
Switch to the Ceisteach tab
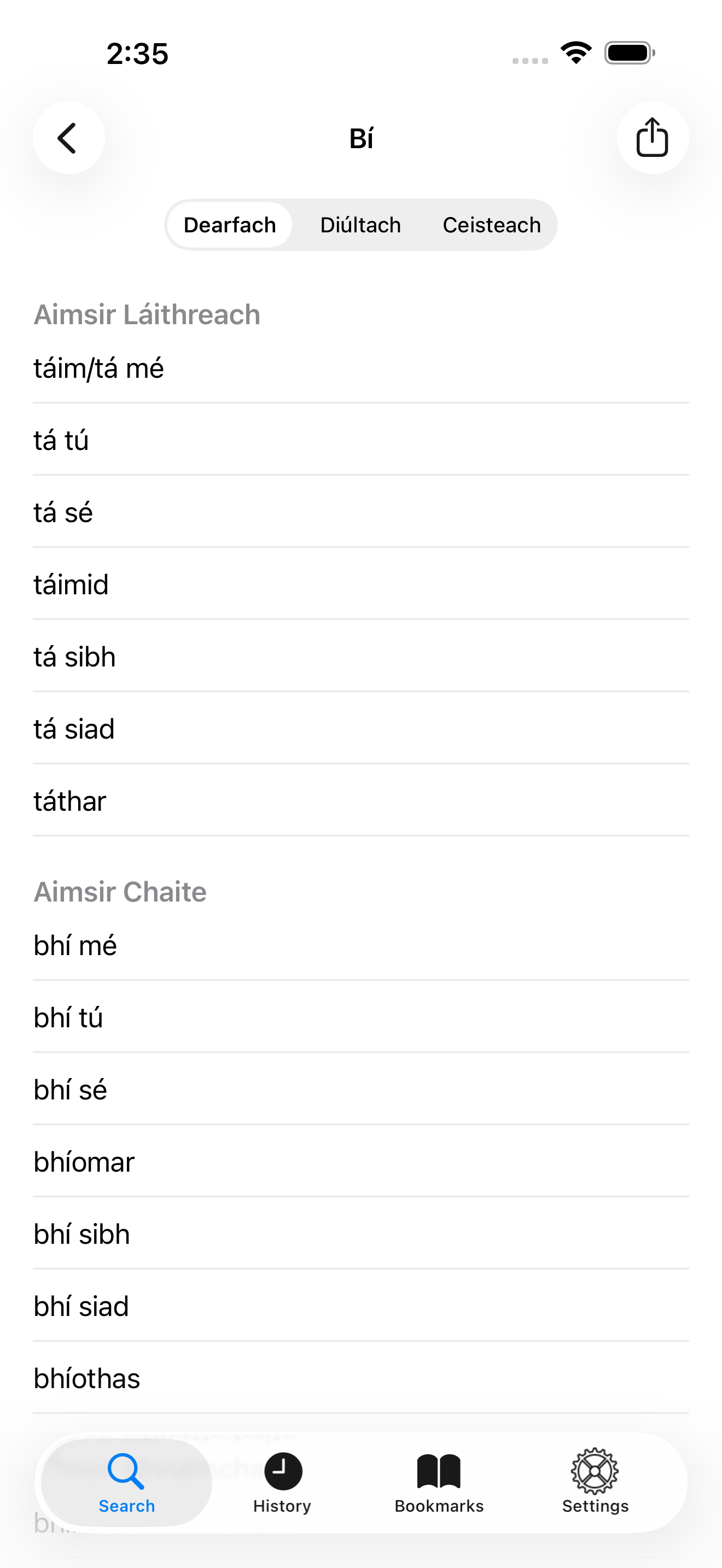pos(492,225)
